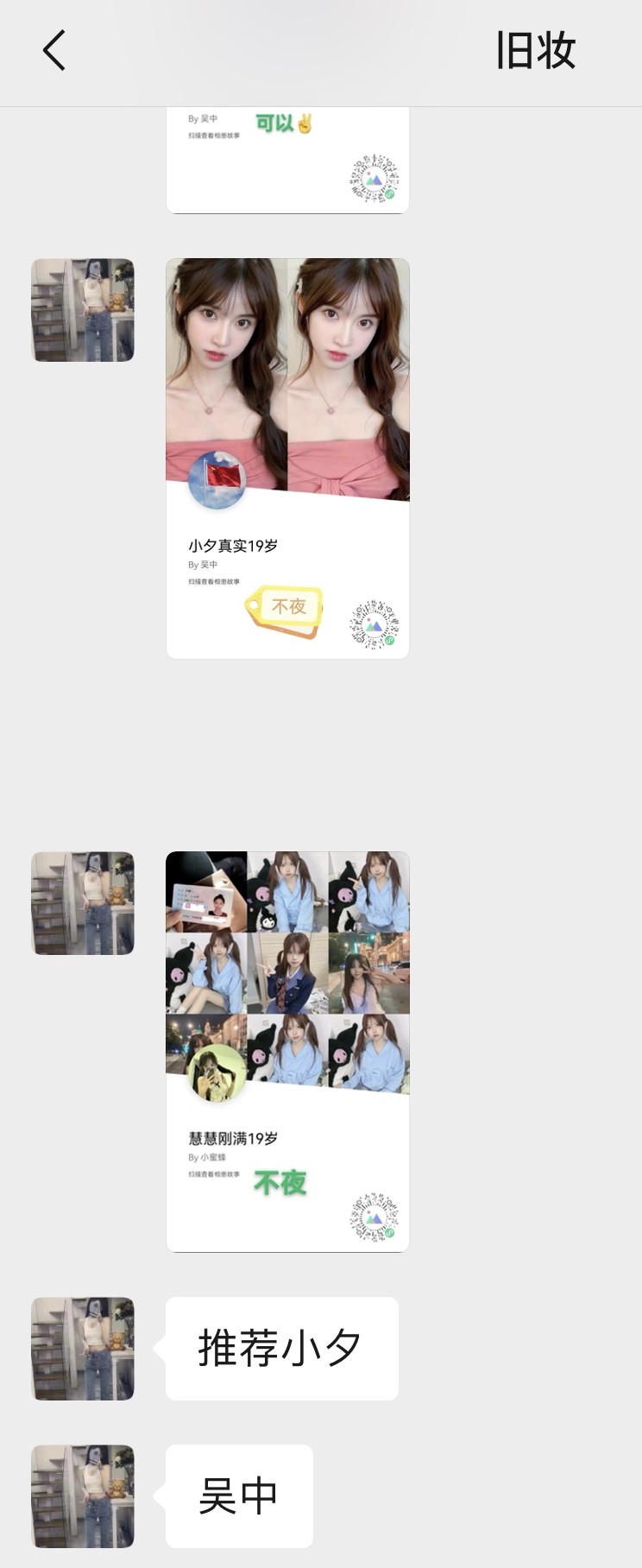The height and width of the screenshot is (1568, 642).
Task: Open the 小夕真实19岁 album card
Action: click(287, 458)
